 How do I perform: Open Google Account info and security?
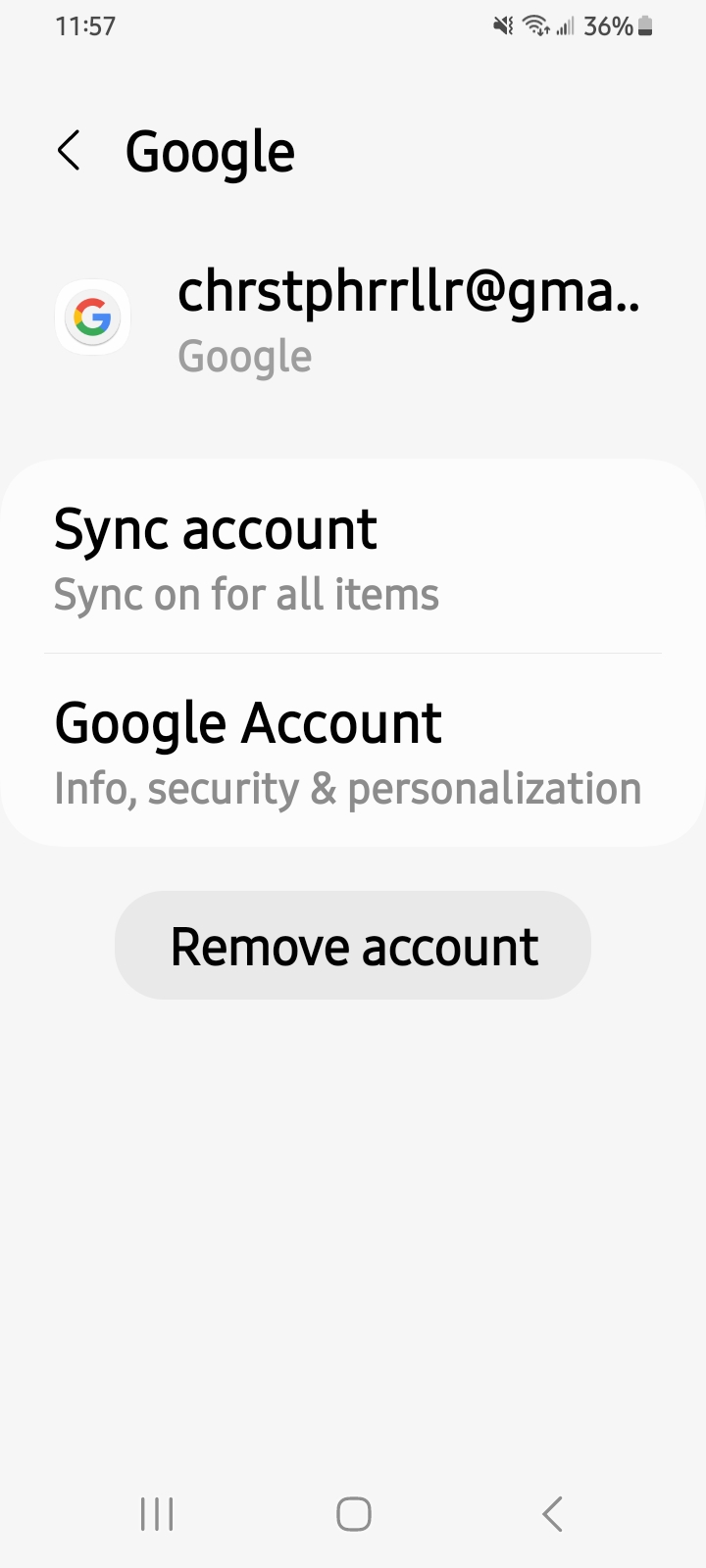(x=353, y=751)
